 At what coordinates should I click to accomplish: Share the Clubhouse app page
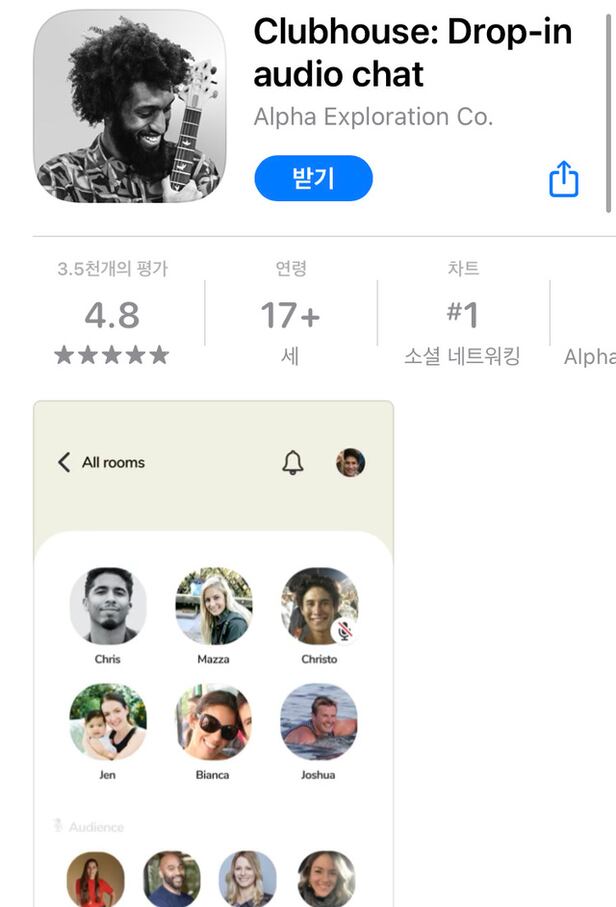[x=564, y=179]
